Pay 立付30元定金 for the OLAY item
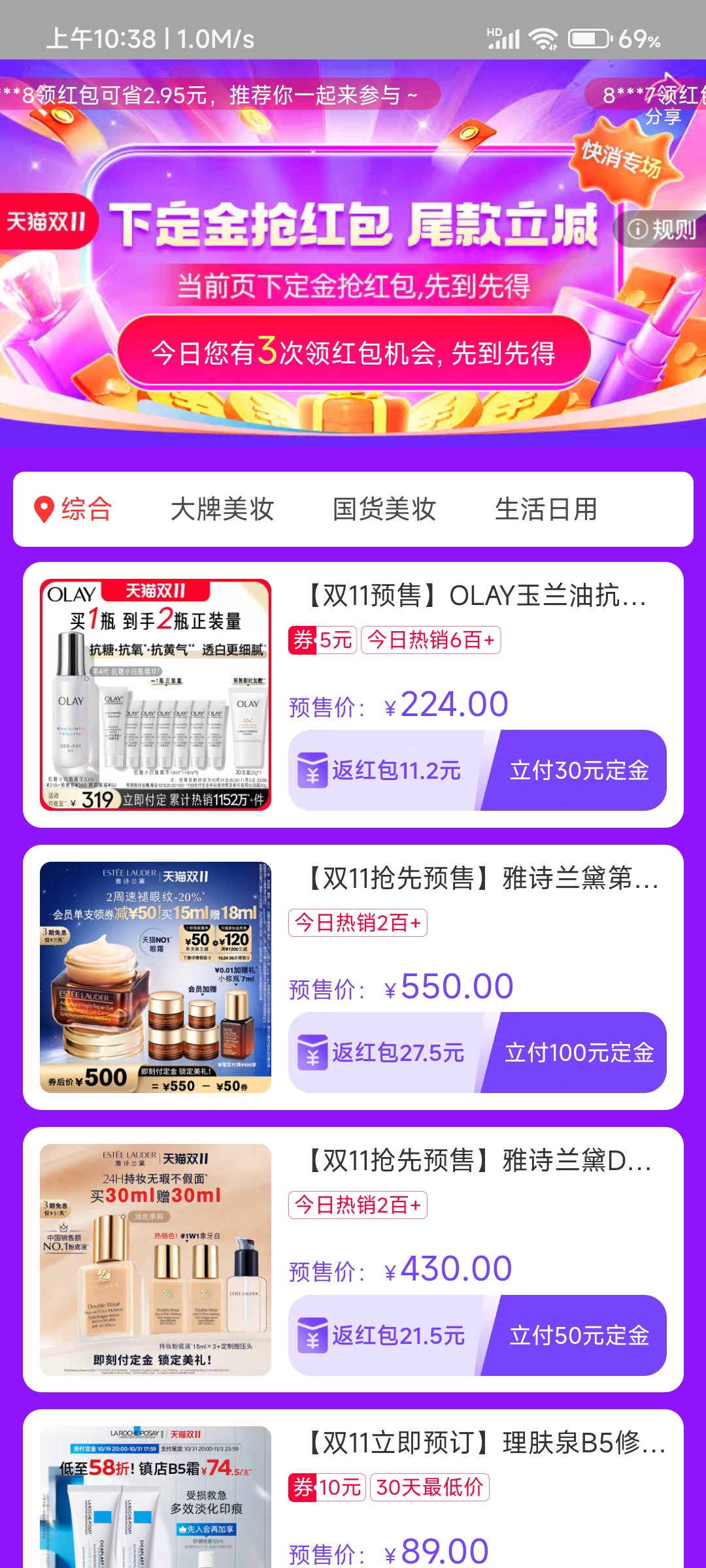The width and height of the screenshot is (706, 1568). coord(578,770)
